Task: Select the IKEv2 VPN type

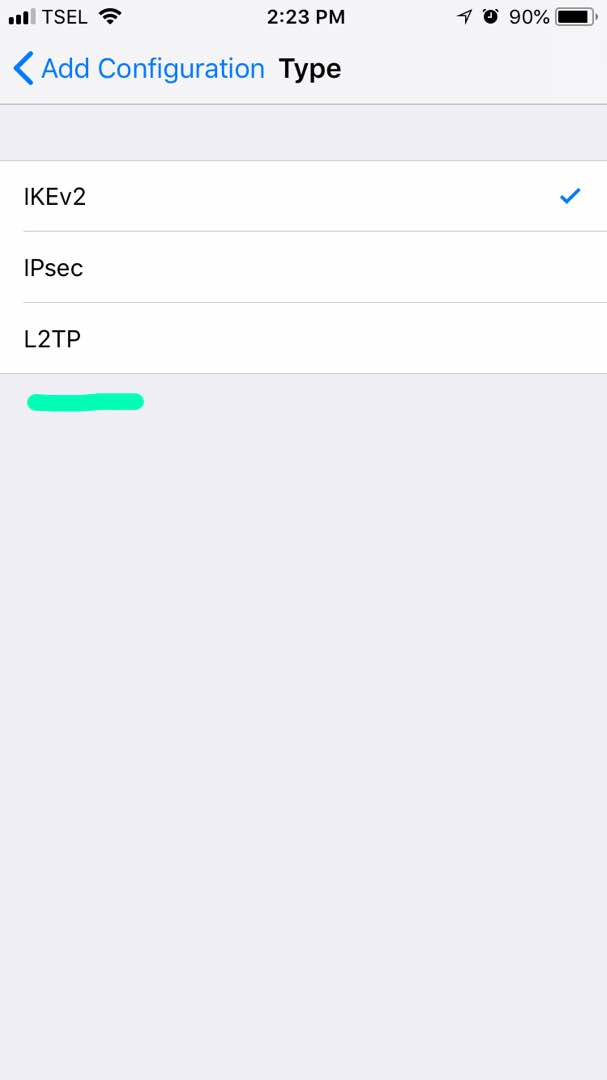Action: pyautogui.click(x=303, y=196)
